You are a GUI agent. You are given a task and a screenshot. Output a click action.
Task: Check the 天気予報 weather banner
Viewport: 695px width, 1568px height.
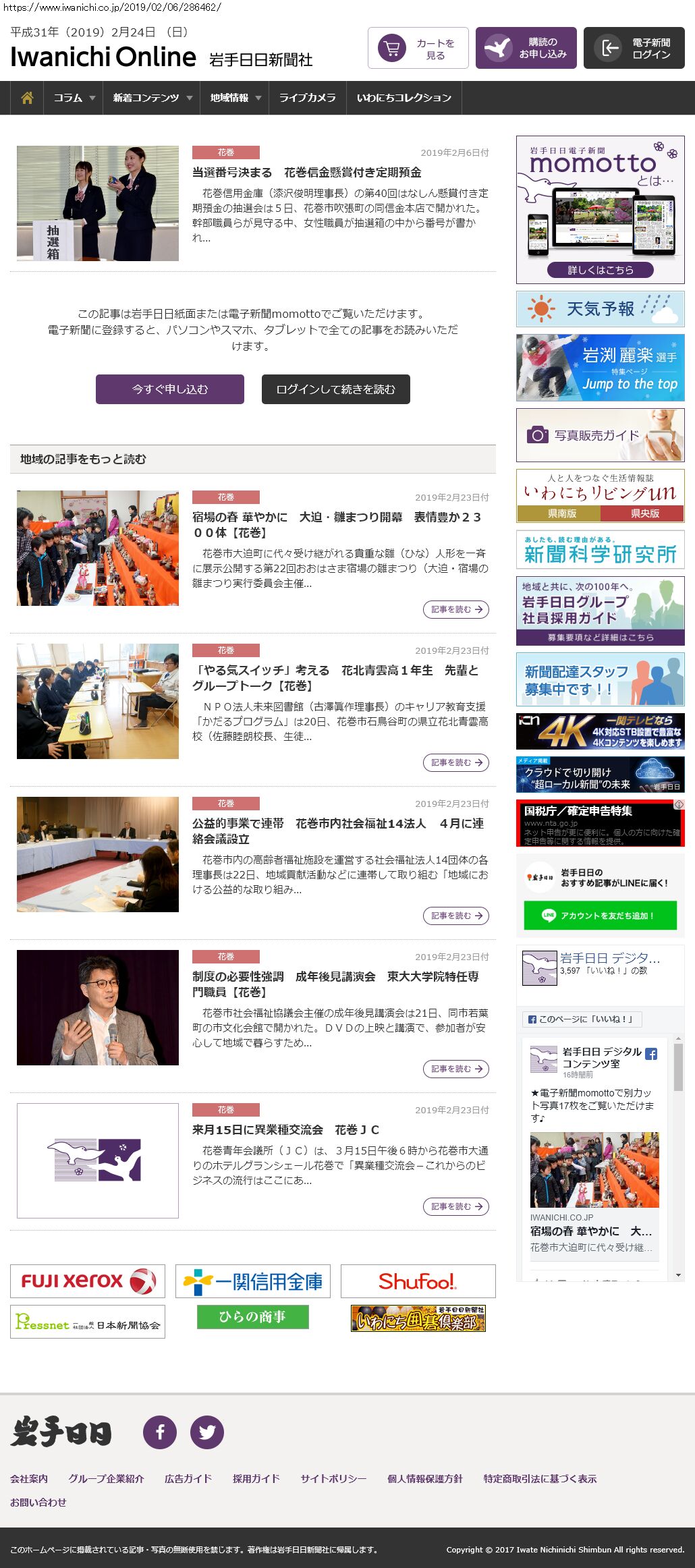600,309
